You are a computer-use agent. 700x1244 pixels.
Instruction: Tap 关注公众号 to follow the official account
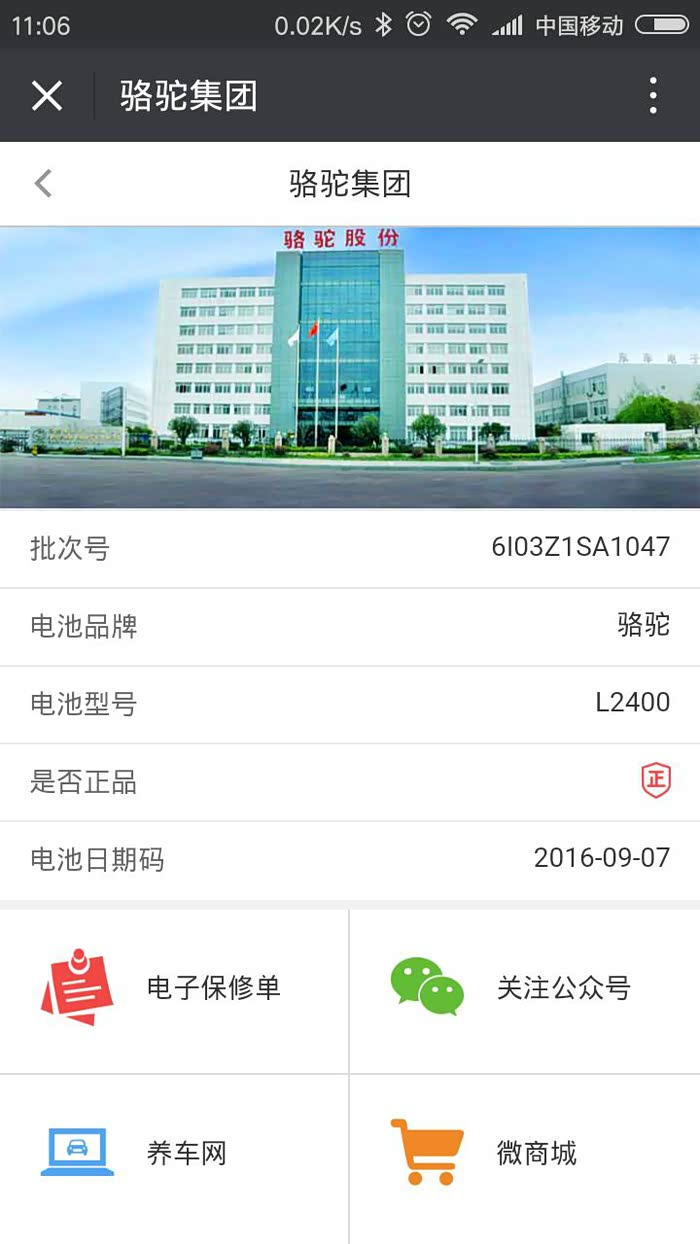pyautogui.click(x=525, y=990)
